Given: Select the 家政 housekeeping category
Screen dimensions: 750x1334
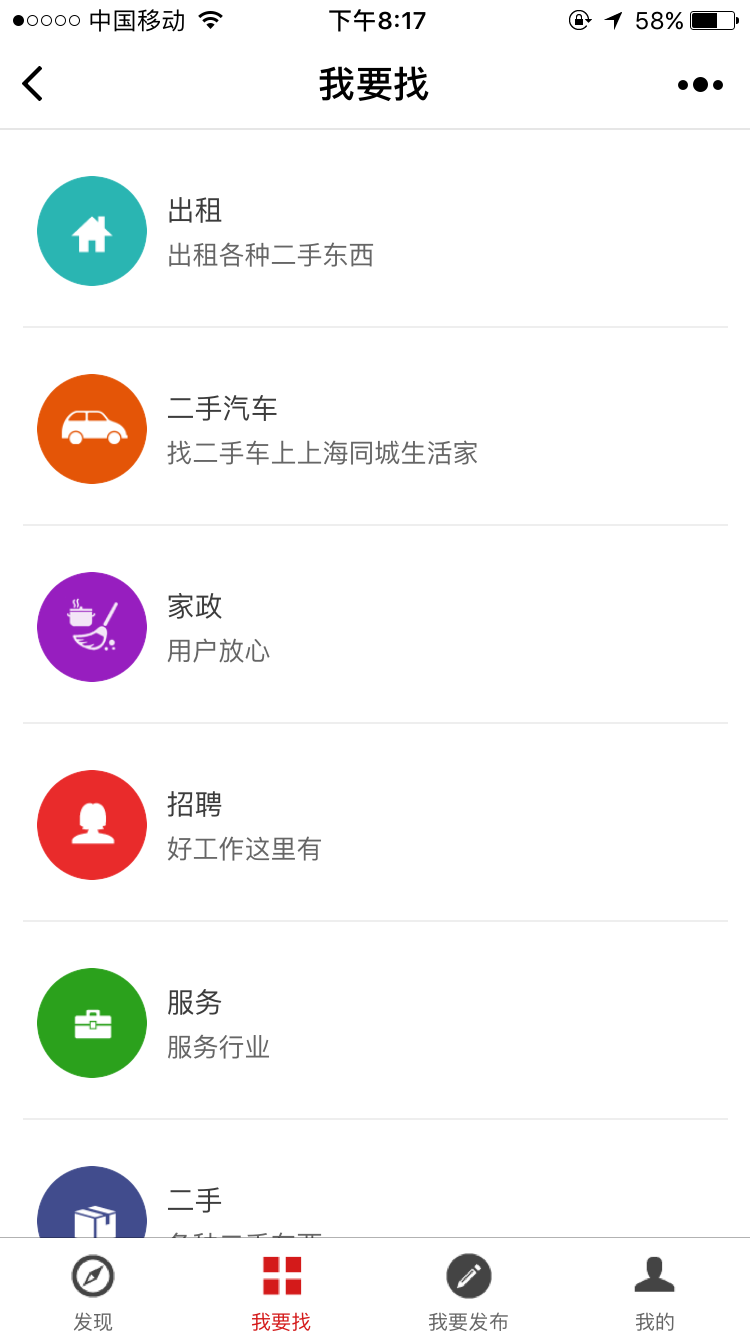Looking at the screenshot, I should 375,627.
